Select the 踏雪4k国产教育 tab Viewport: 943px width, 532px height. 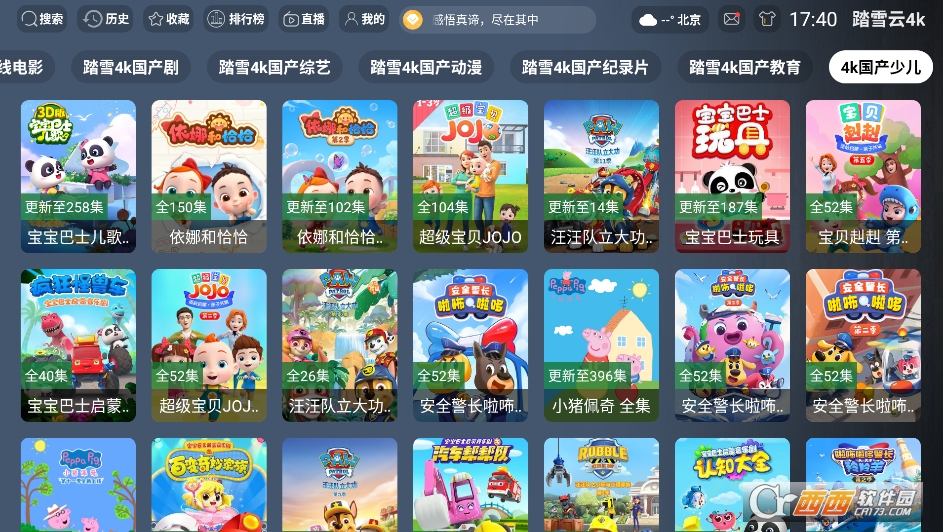pos(745,67)
